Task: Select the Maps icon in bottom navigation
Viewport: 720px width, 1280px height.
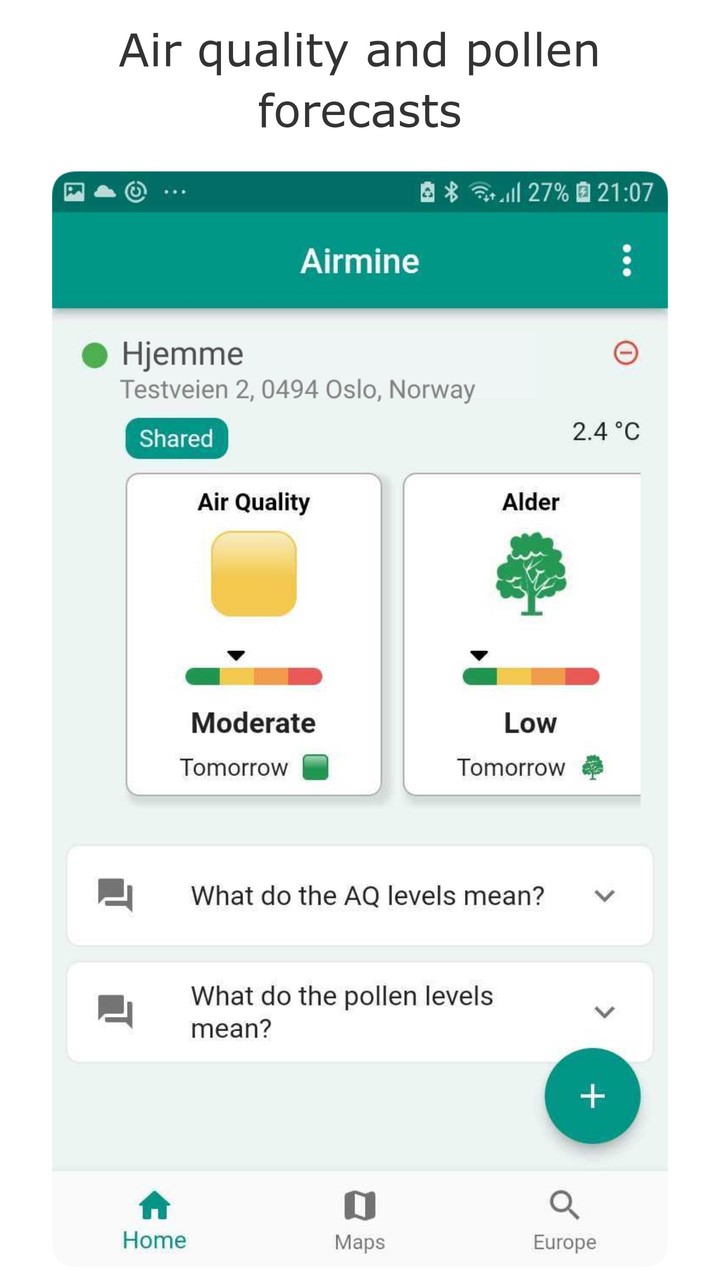Action: (359, 1205)
